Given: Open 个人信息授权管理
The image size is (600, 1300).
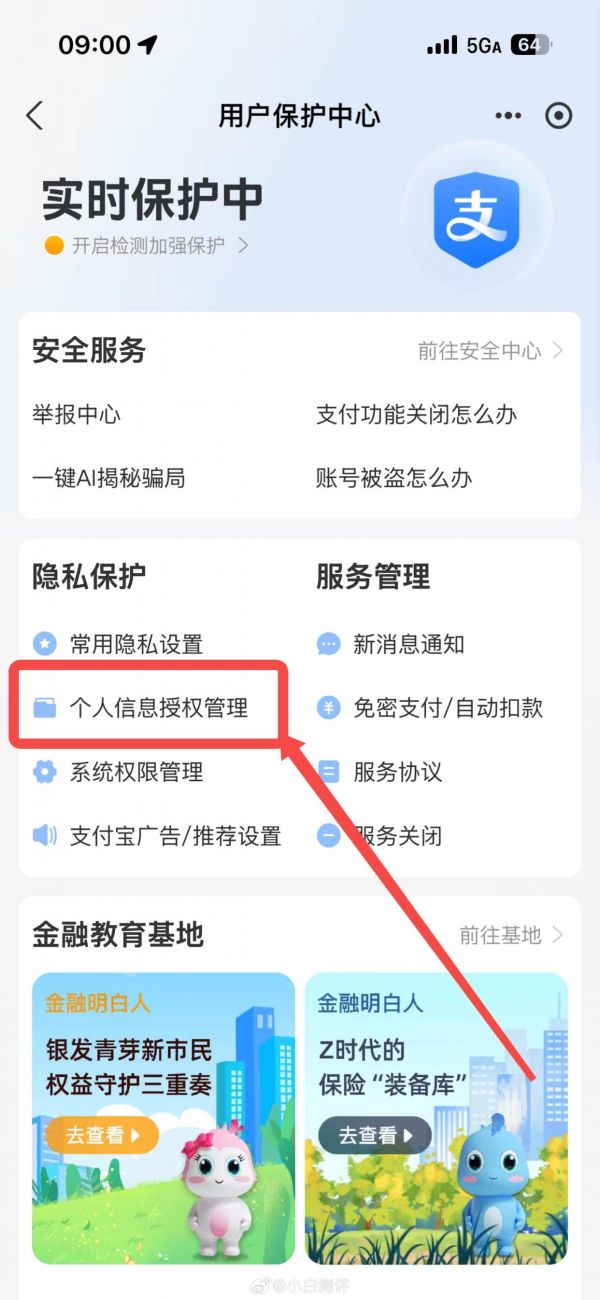Looking at the screenshot, I should point(140,708).
